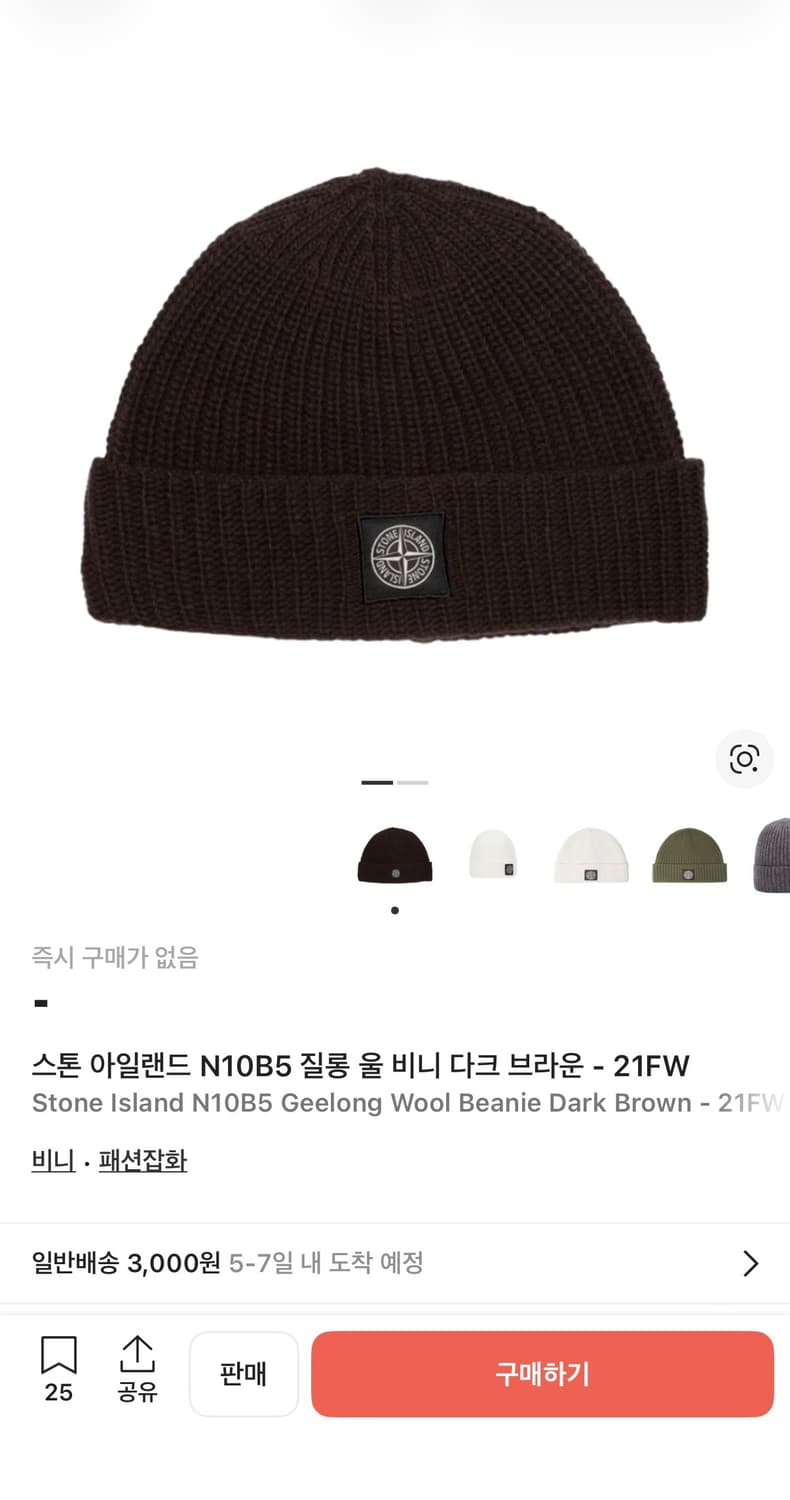Image resolution: width=790 pixels, height=1500 pixels.
Task: Tap the main beanie product image
Action: coord(395,400)
